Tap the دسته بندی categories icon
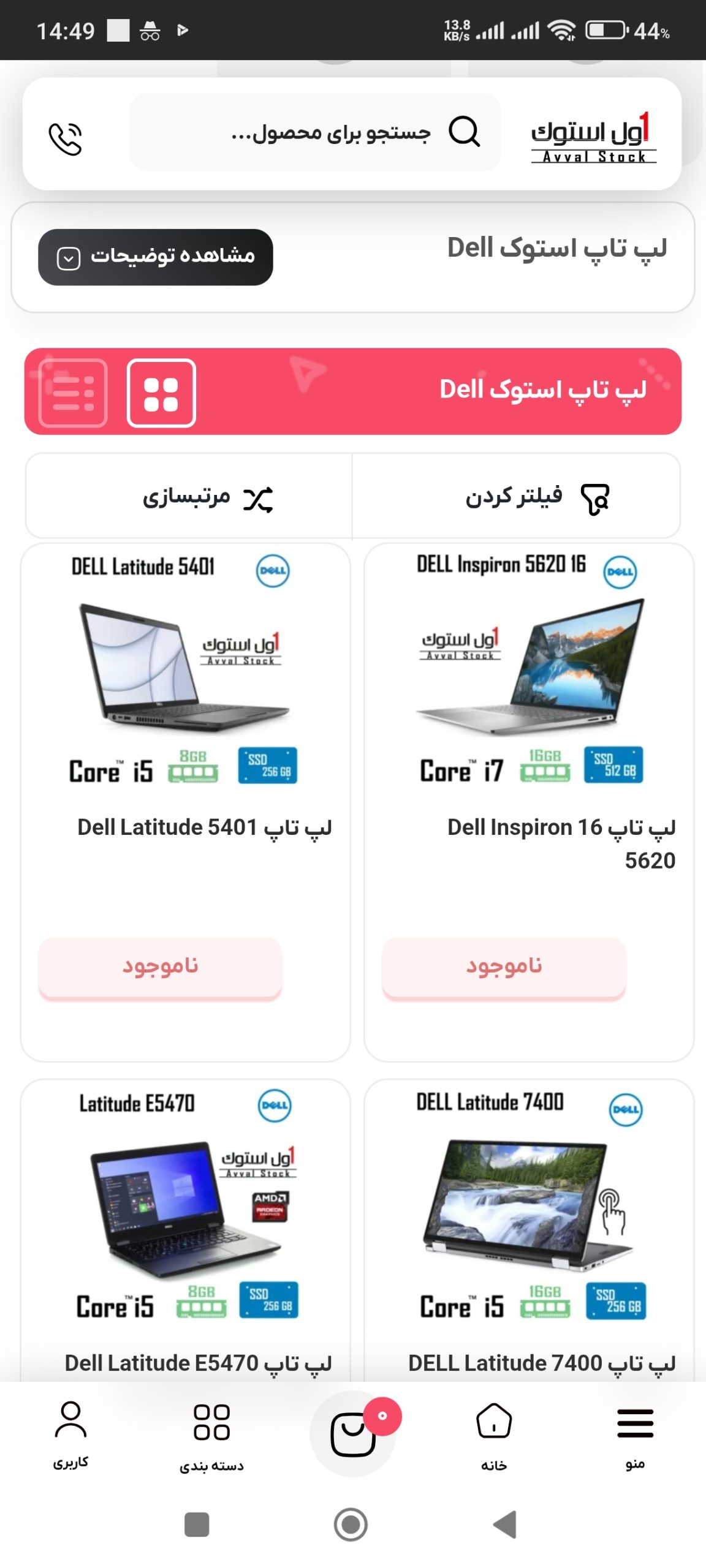 tap(211, 1421)
